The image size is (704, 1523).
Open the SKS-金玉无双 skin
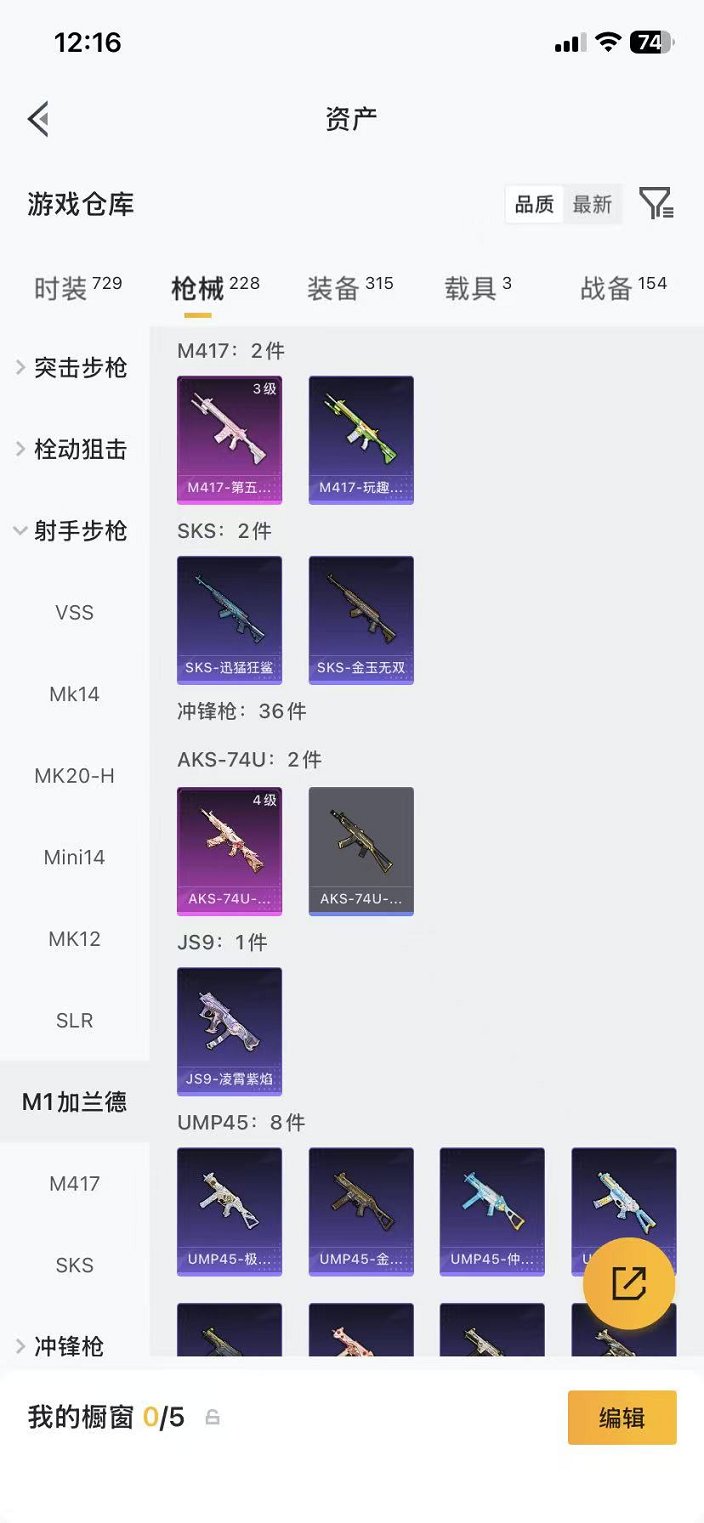(x=361, y=620)
